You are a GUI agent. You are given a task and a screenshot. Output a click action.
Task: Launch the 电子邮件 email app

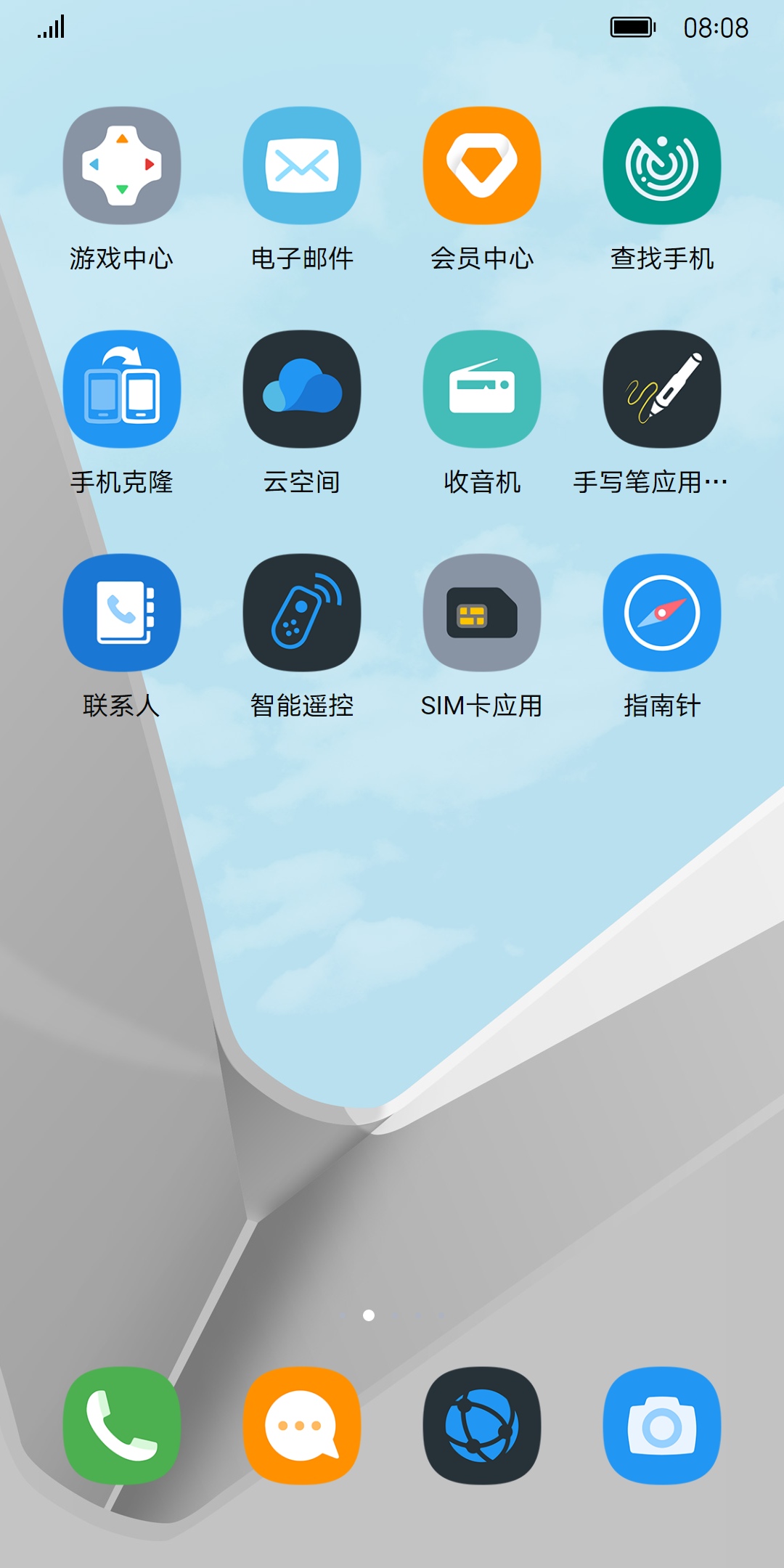[301, 166]
